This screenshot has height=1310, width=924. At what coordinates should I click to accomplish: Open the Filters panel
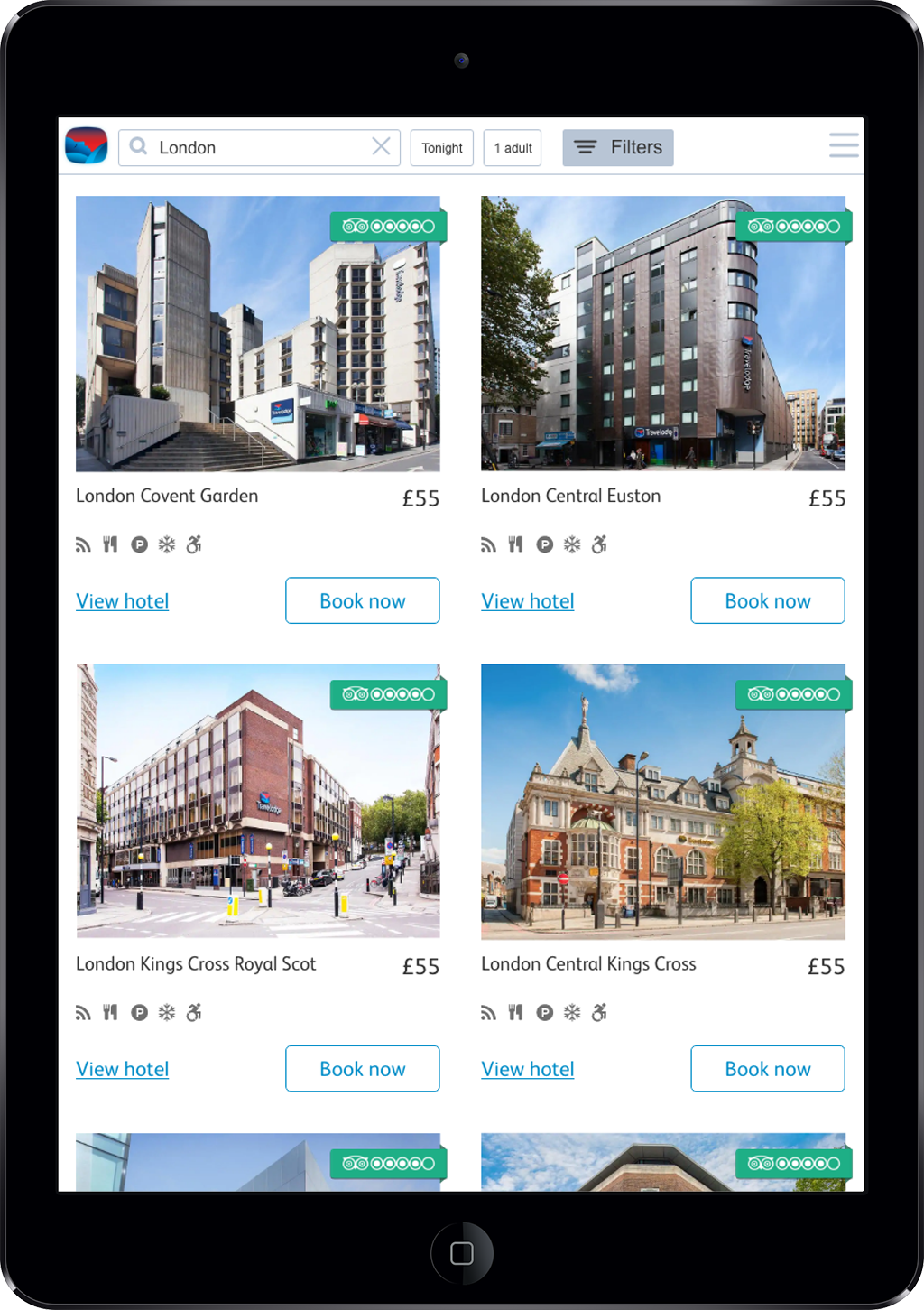click(617, 147)
